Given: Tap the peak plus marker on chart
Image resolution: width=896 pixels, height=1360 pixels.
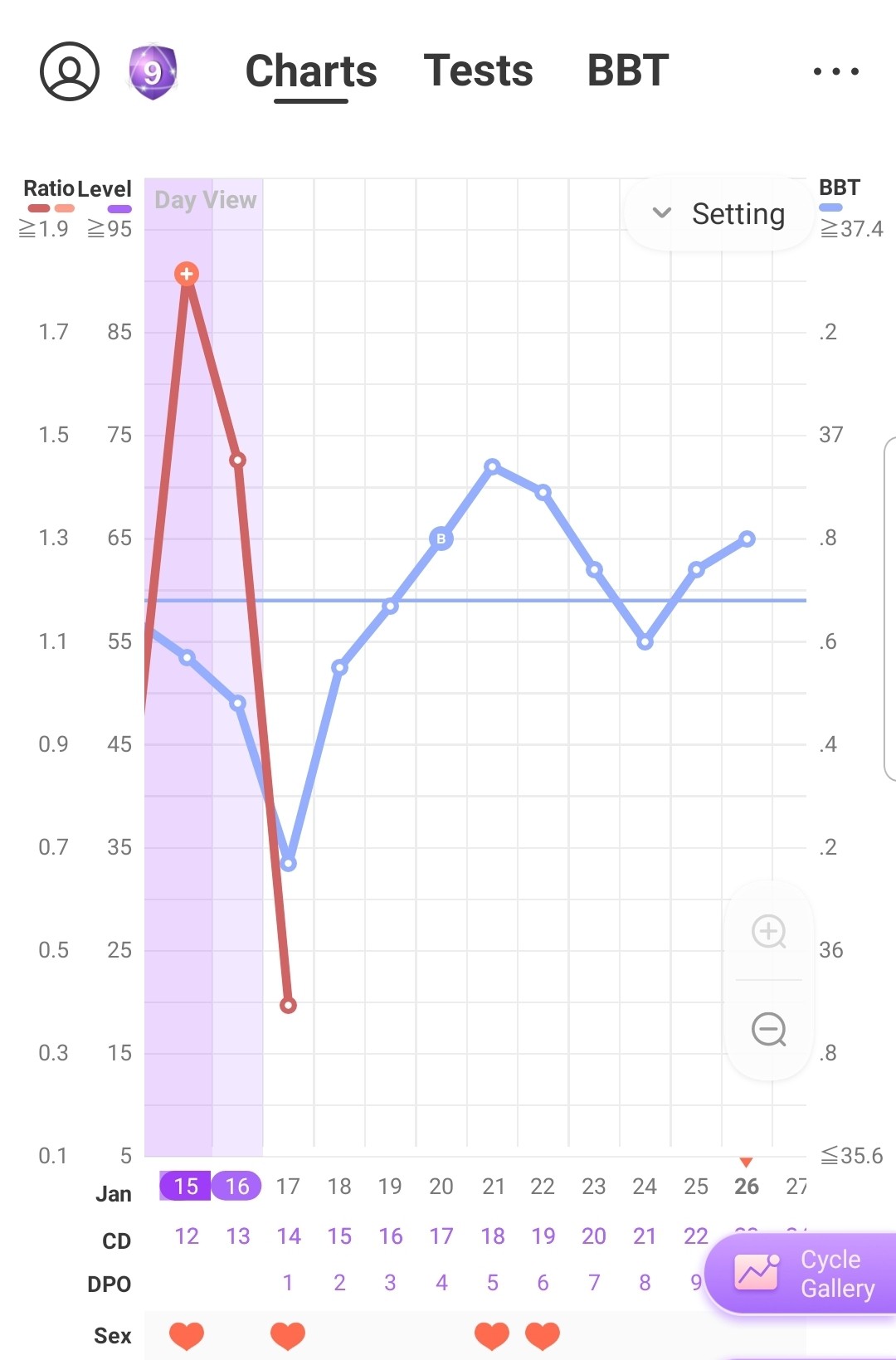Looking at the screenshot, I should pos(187,274).
